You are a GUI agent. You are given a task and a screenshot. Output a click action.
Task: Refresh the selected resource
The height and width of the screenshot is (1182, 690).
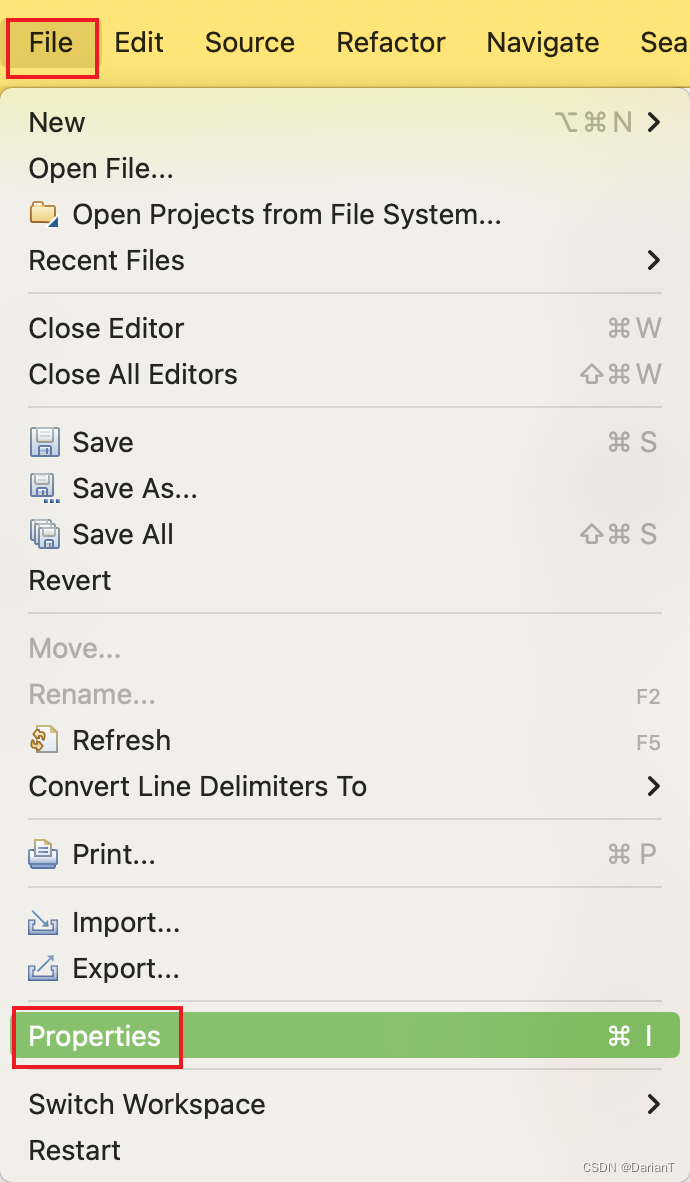pyautogui.click(x=121, y=741)
